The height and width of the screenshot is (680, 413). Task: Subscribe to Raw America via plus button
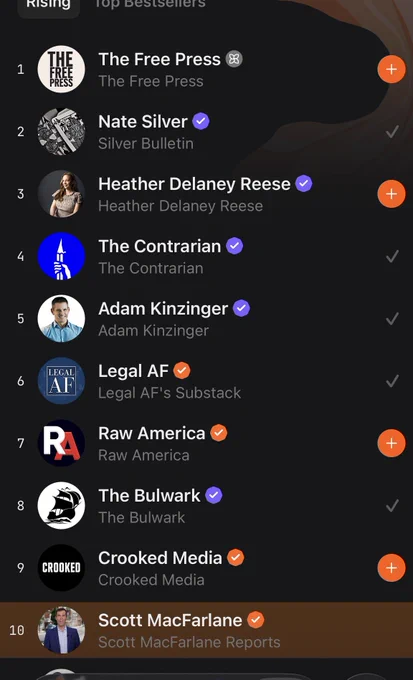click(x=391, y=443)
